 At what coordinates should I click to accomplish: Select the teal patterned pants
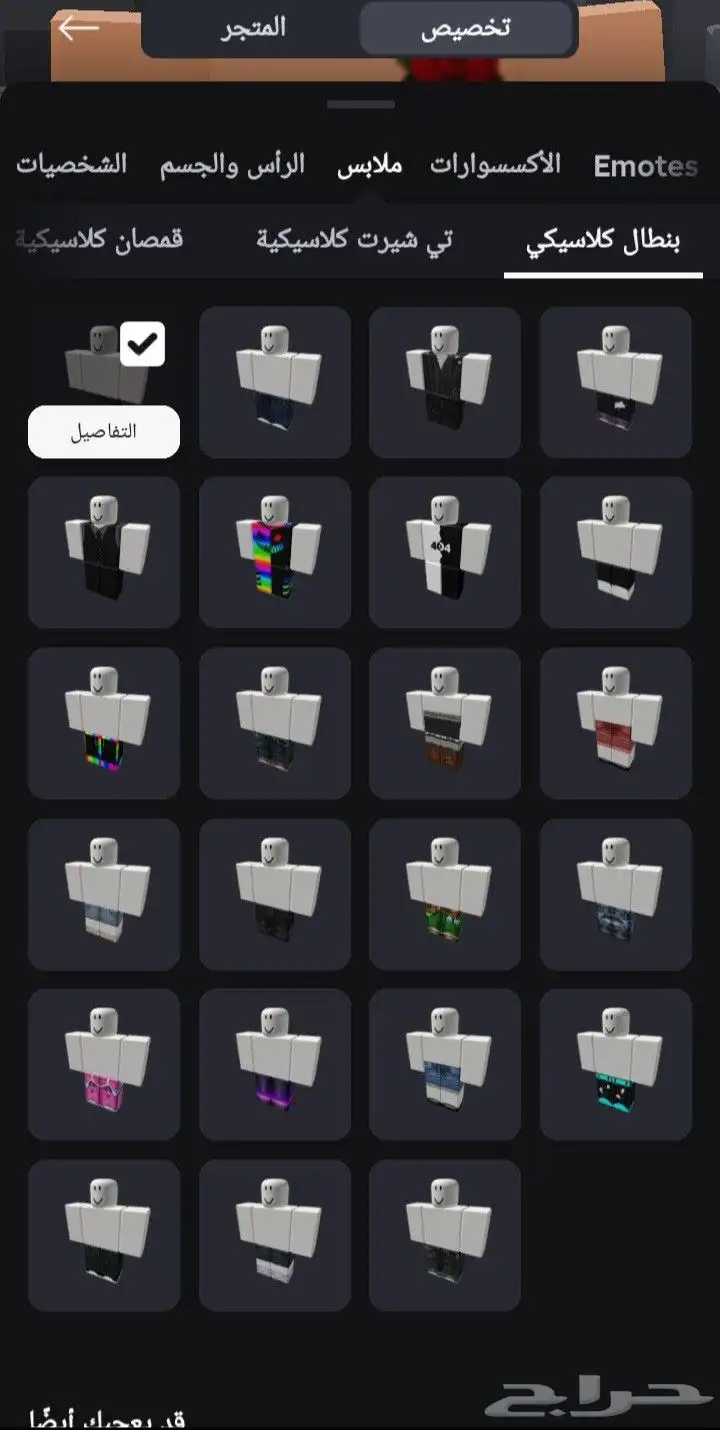tap(616, 1065)
